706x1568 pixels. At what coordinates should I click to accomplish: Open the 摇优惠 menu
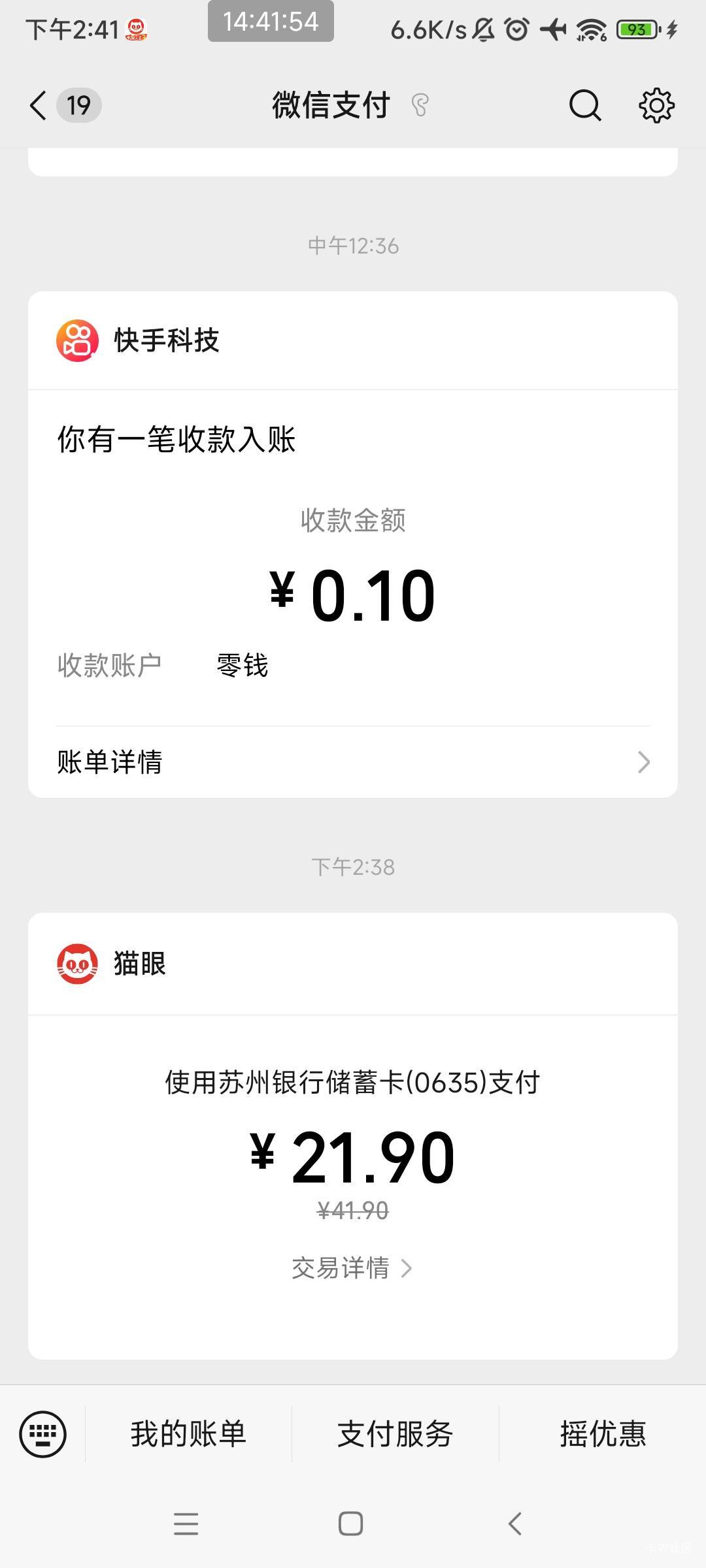(602, 1434)
